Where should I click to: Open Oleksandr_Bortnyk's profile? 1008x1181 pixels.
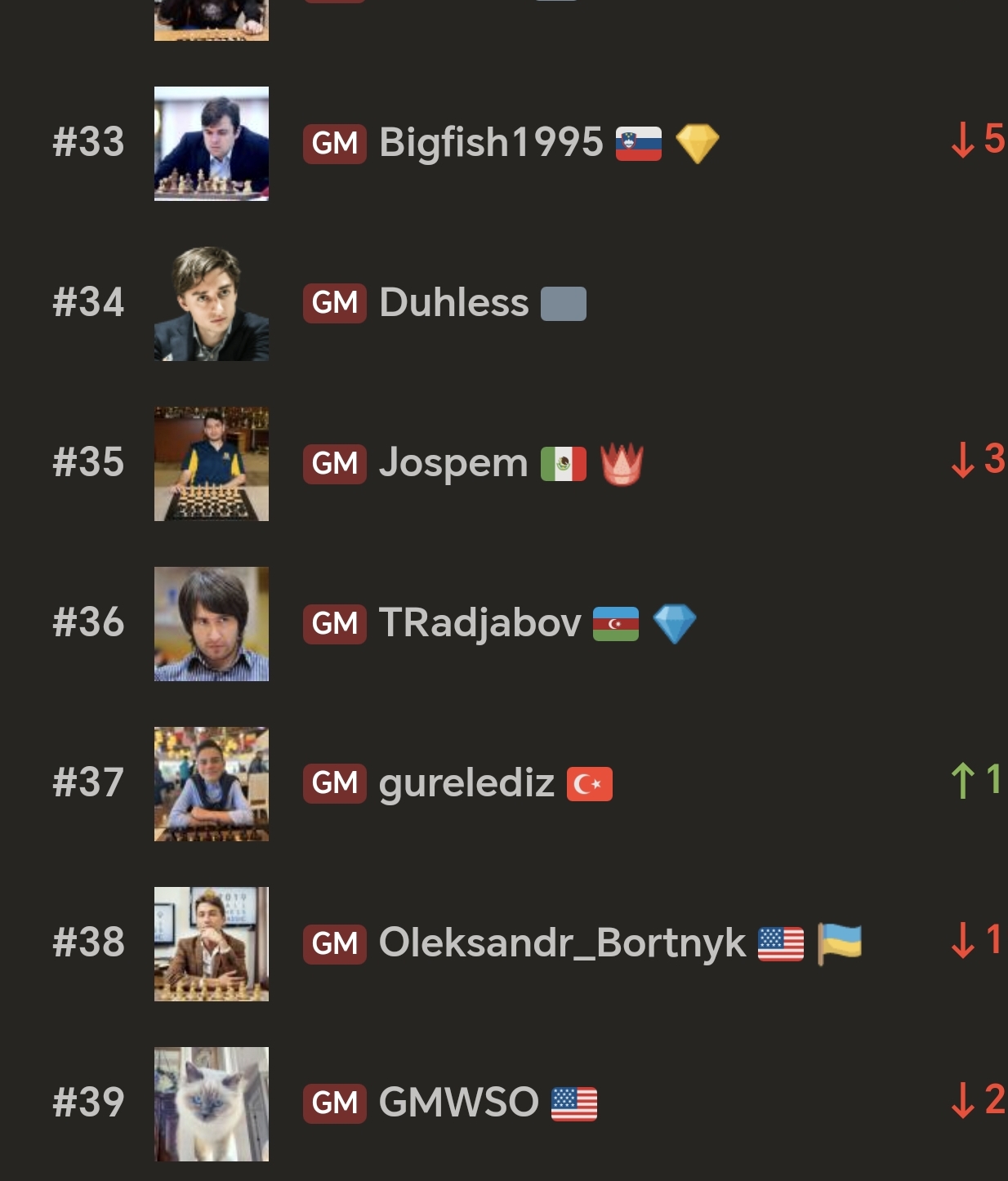click(562, 943)
